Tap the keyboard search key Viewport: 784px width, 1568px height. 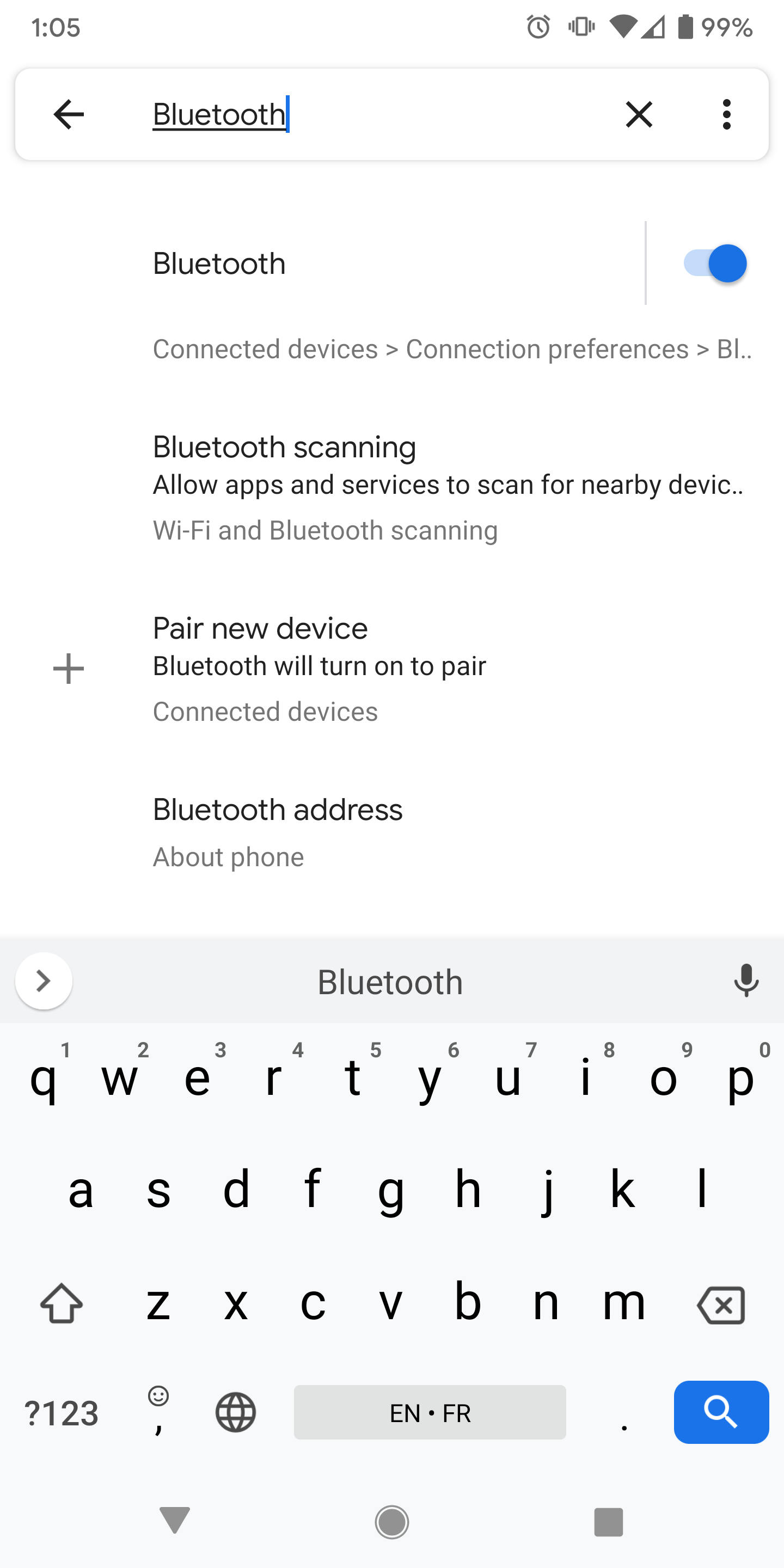[x=721, y=1412]
